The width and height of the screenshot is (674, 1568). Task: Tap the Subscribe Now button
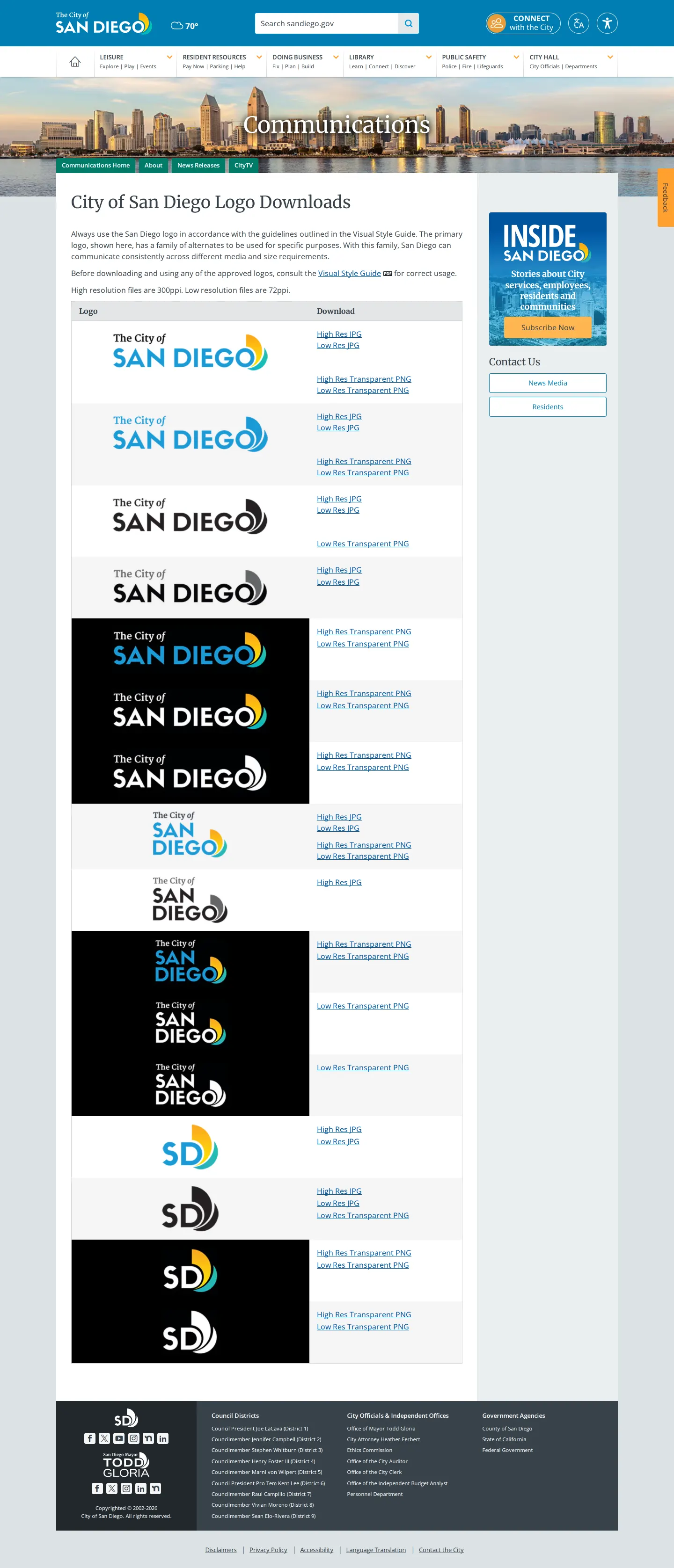pos(547,327)
